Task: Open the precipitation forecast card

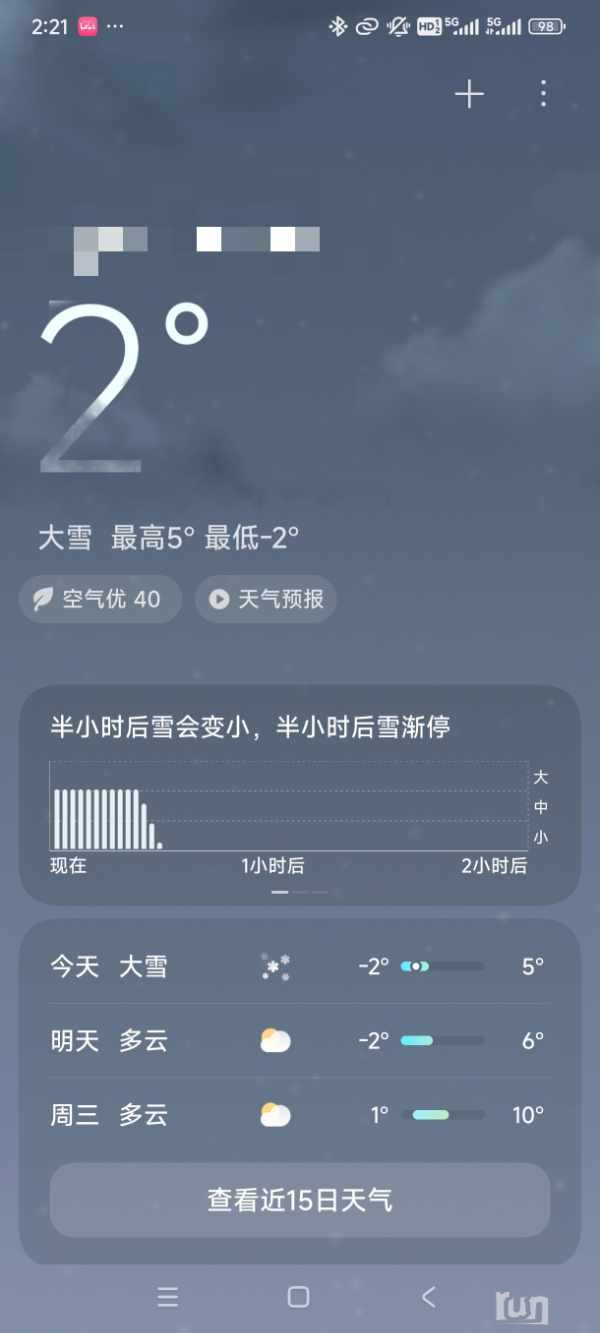Action: click(x=299, y=795)
